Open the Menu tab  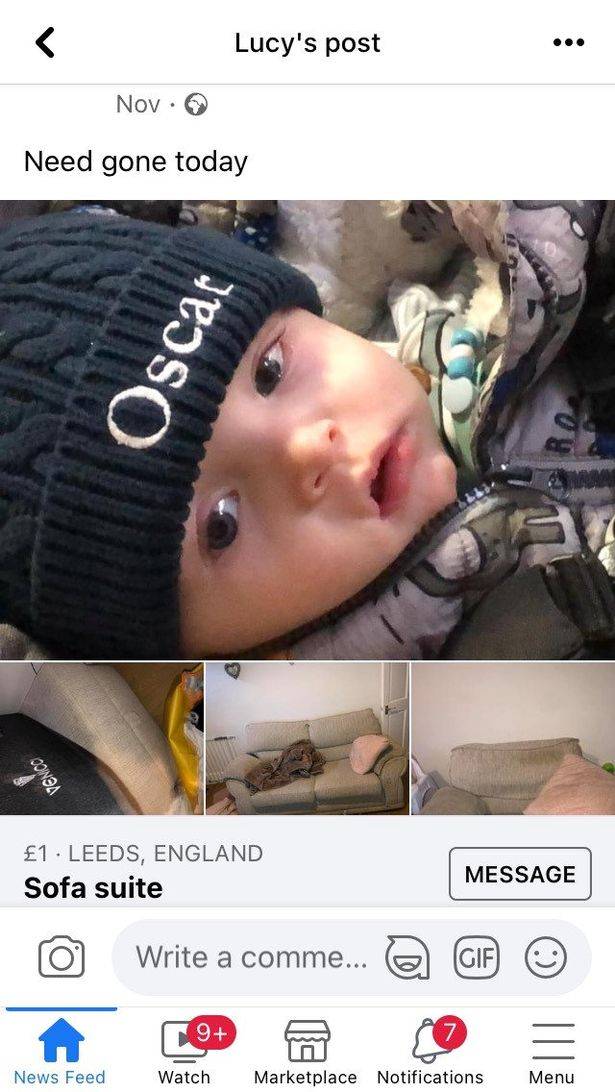(x=552, y=1050)
